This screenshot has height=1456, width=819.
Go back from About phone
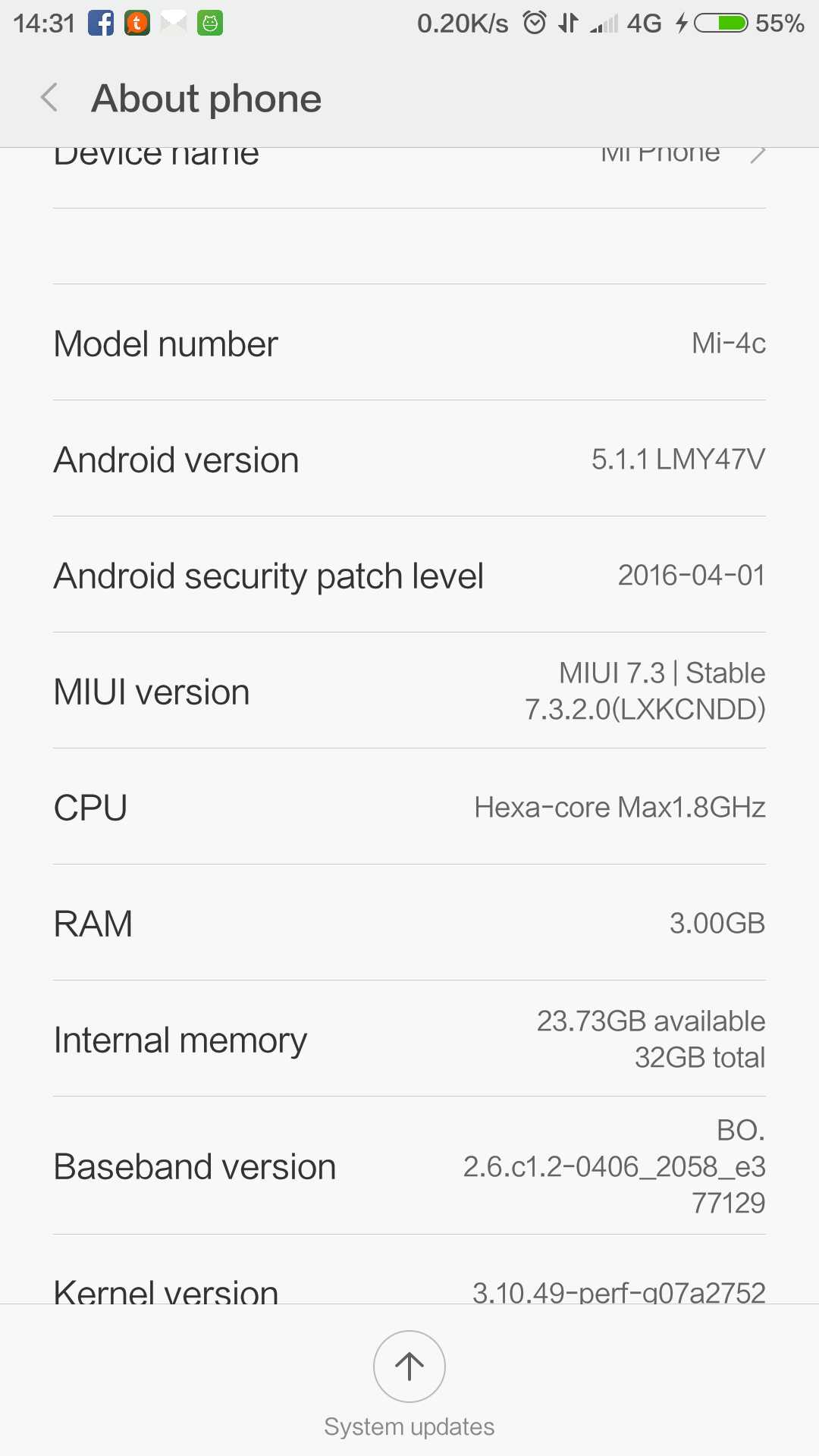point(49,98)
